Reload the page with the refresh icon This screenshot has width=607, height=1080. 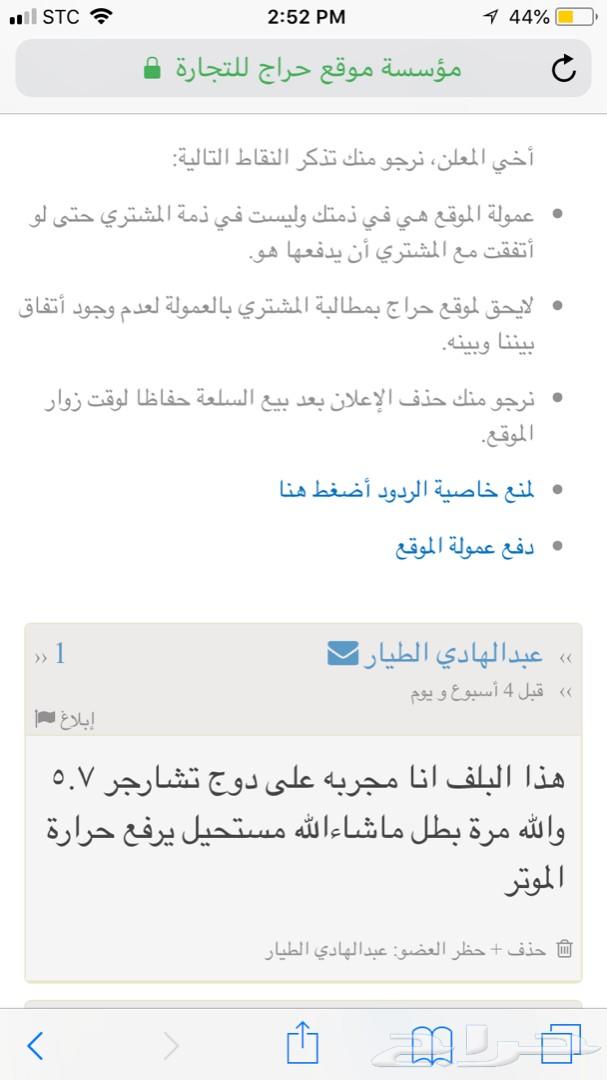pyautogui.click(x=564, y=68)
